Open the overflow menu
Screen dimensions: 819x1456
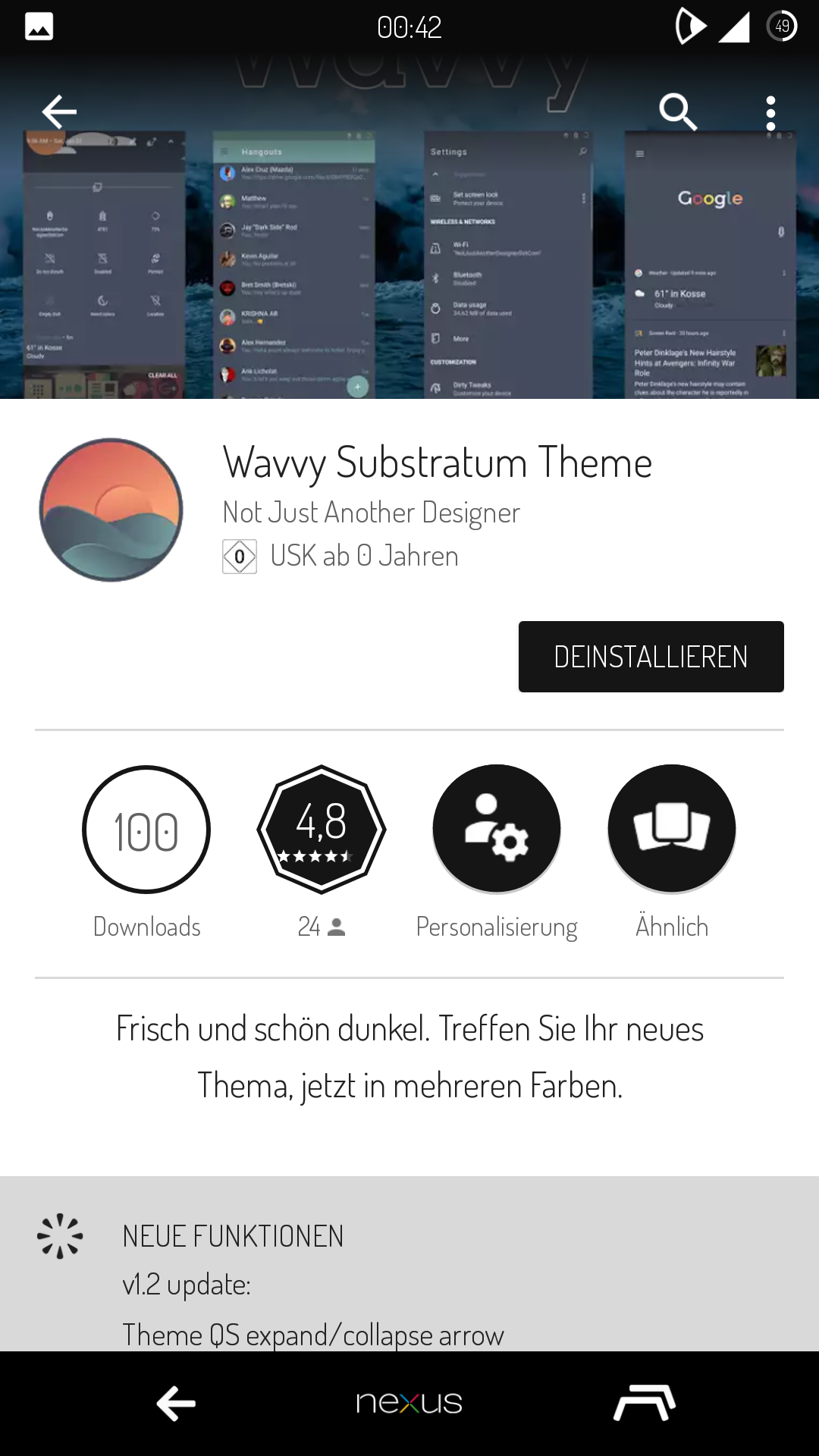(x=770, y=114)
